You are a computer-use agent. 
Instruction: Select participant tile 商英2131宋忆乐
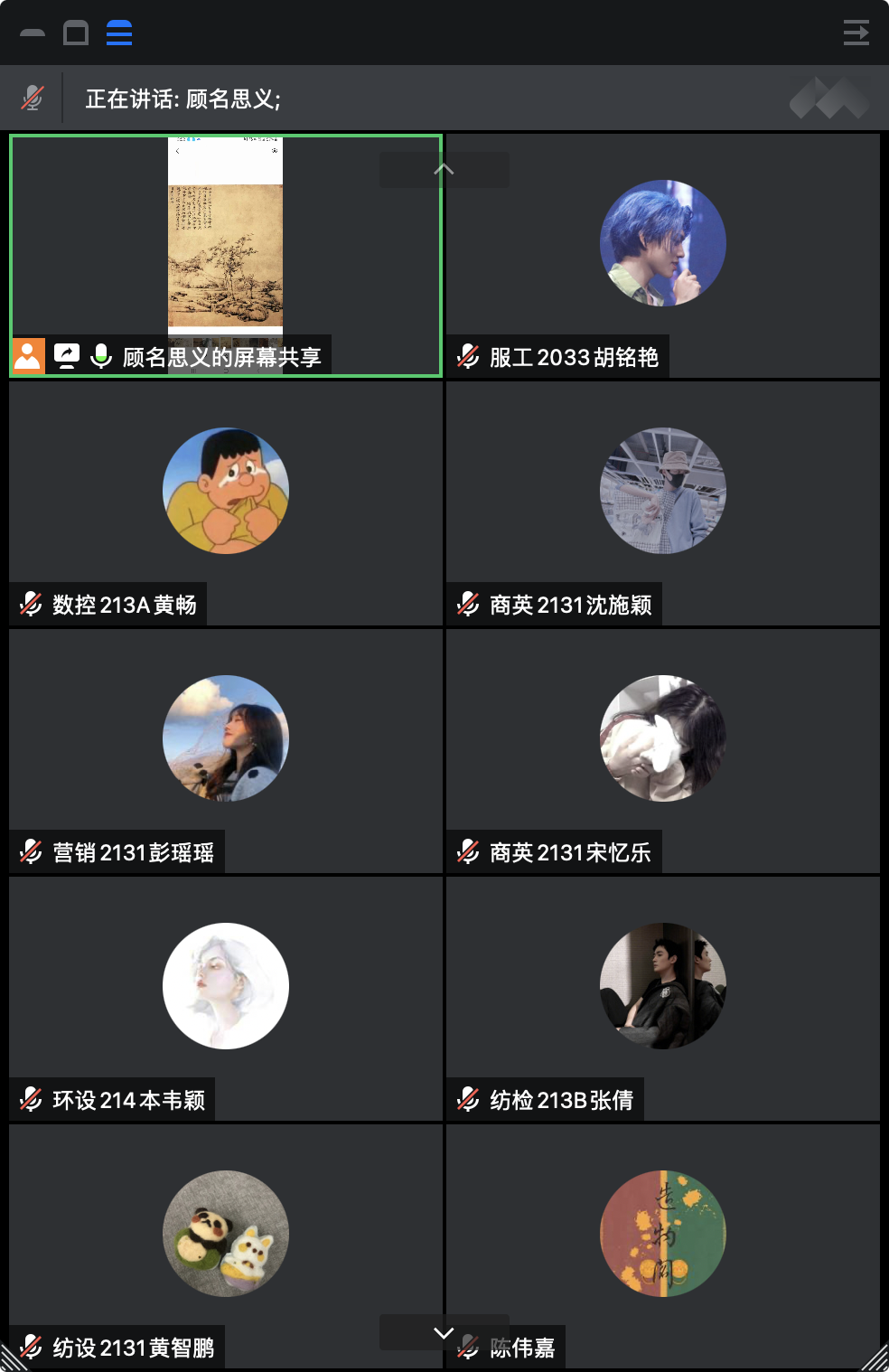click(662, 751)
